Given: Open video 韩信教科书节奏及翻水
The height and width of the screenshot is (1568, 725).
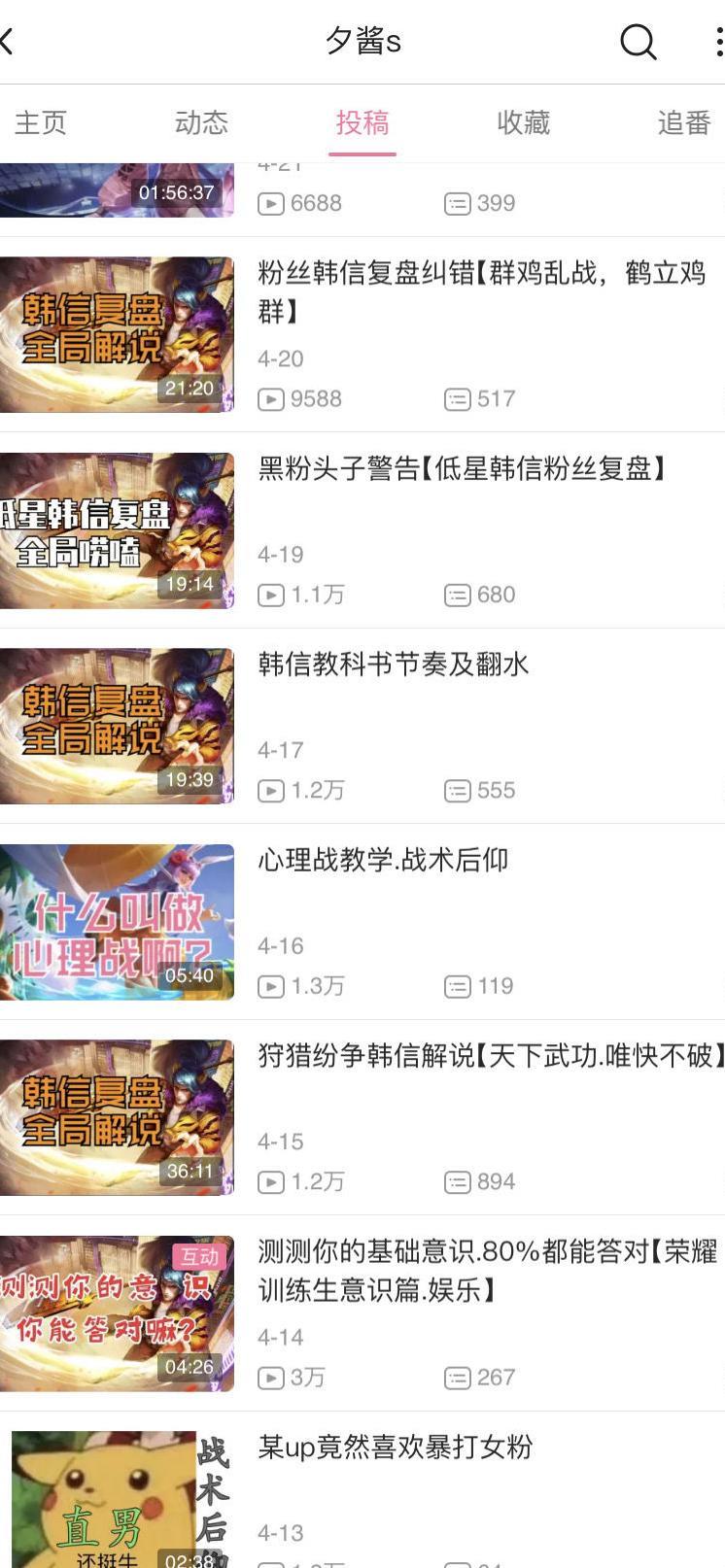Looking at the screenshot, I should [x=393, y=665].
